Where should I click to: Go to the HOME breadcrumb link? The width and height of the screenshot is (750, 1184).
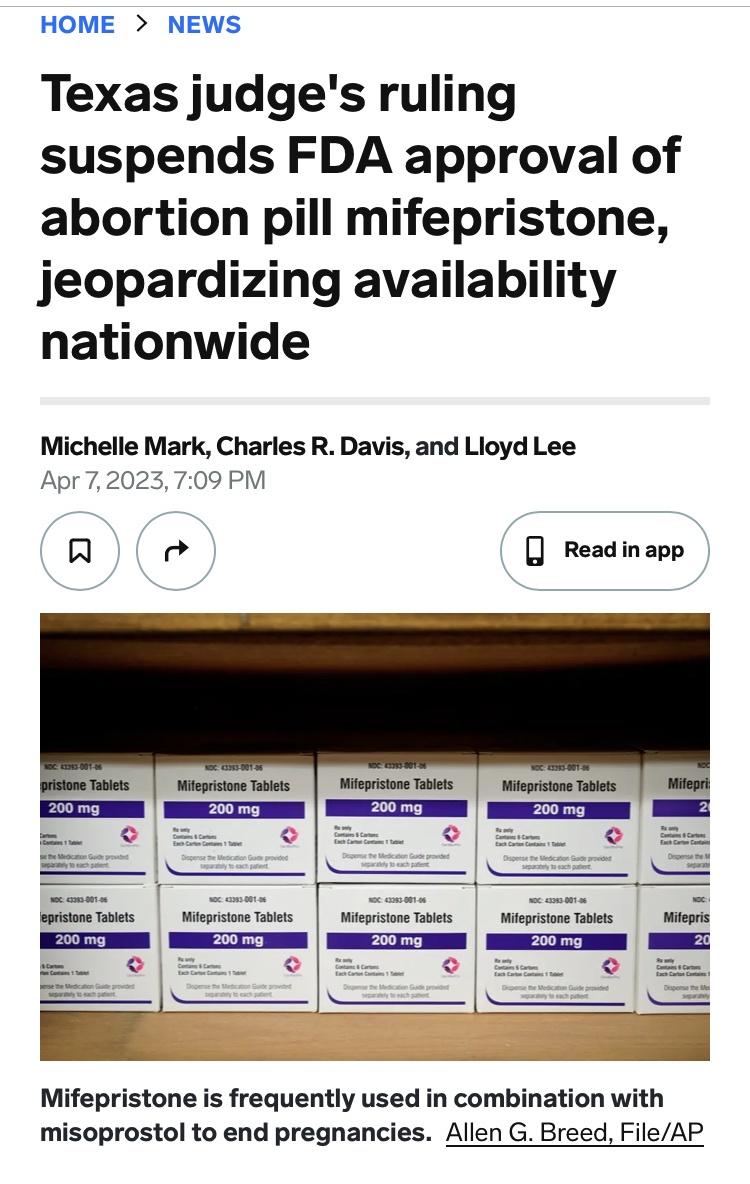[77, 25]
